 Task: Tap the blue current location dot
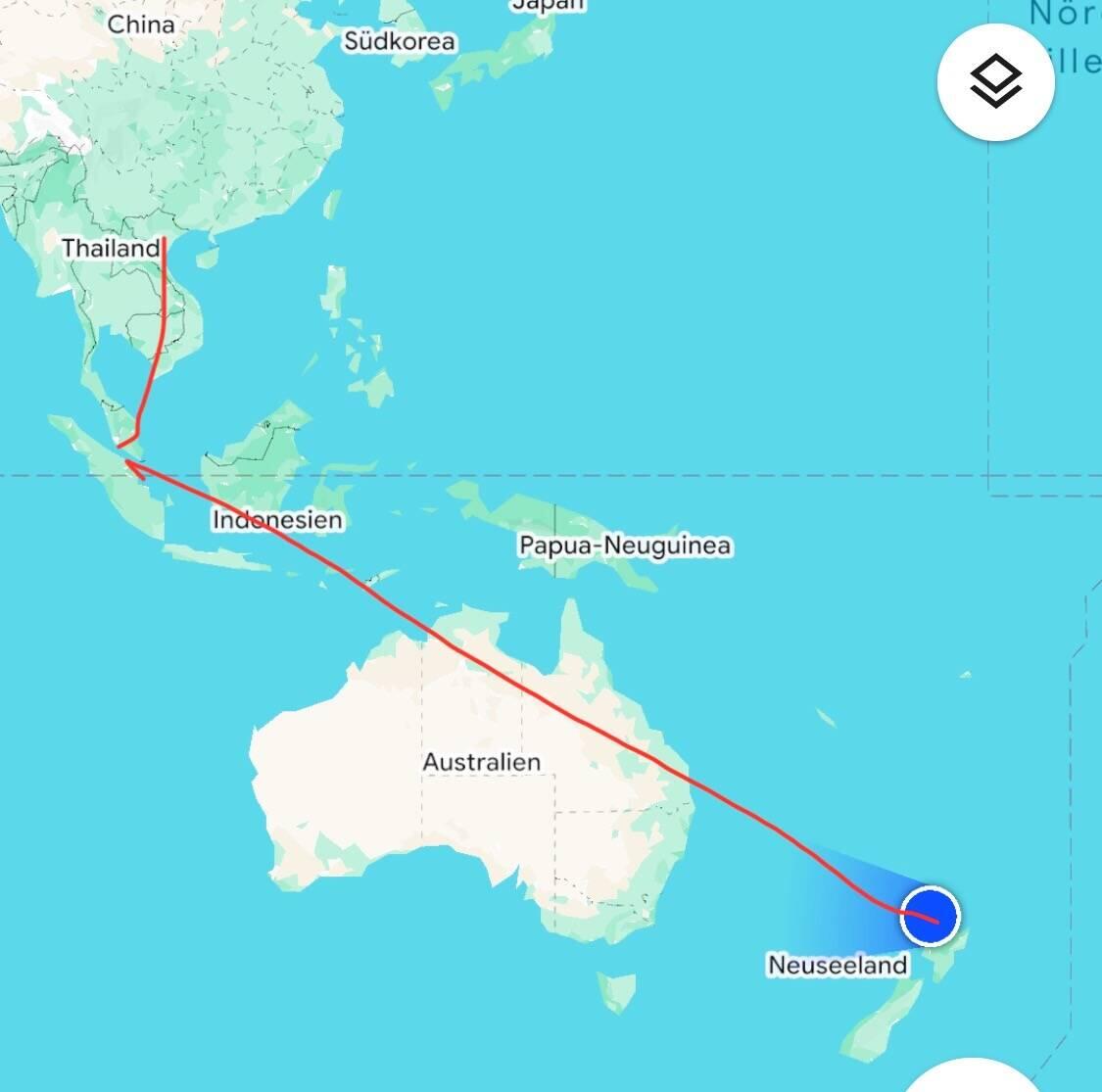(930, 917)
